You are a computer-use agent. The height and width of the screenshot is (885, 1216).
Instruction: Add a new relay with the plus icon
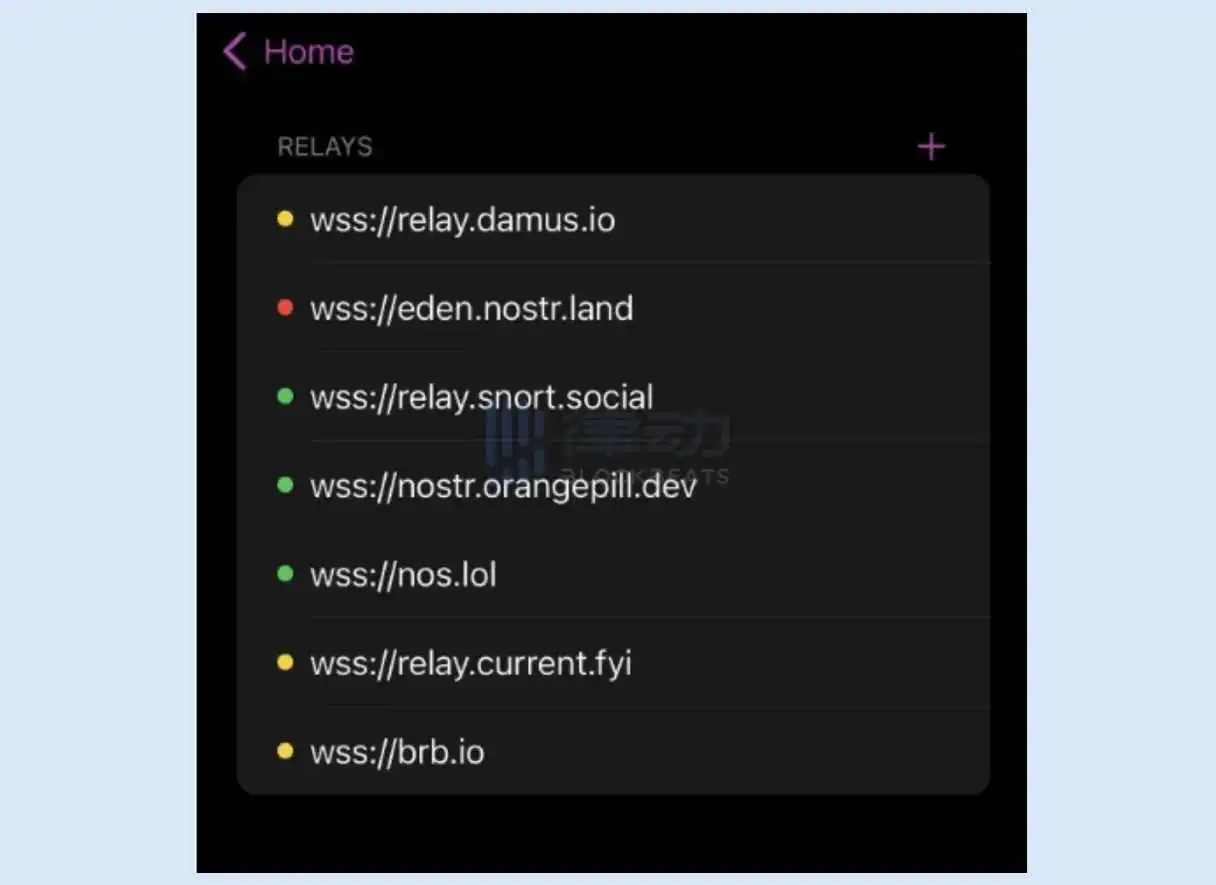[931, 148]
